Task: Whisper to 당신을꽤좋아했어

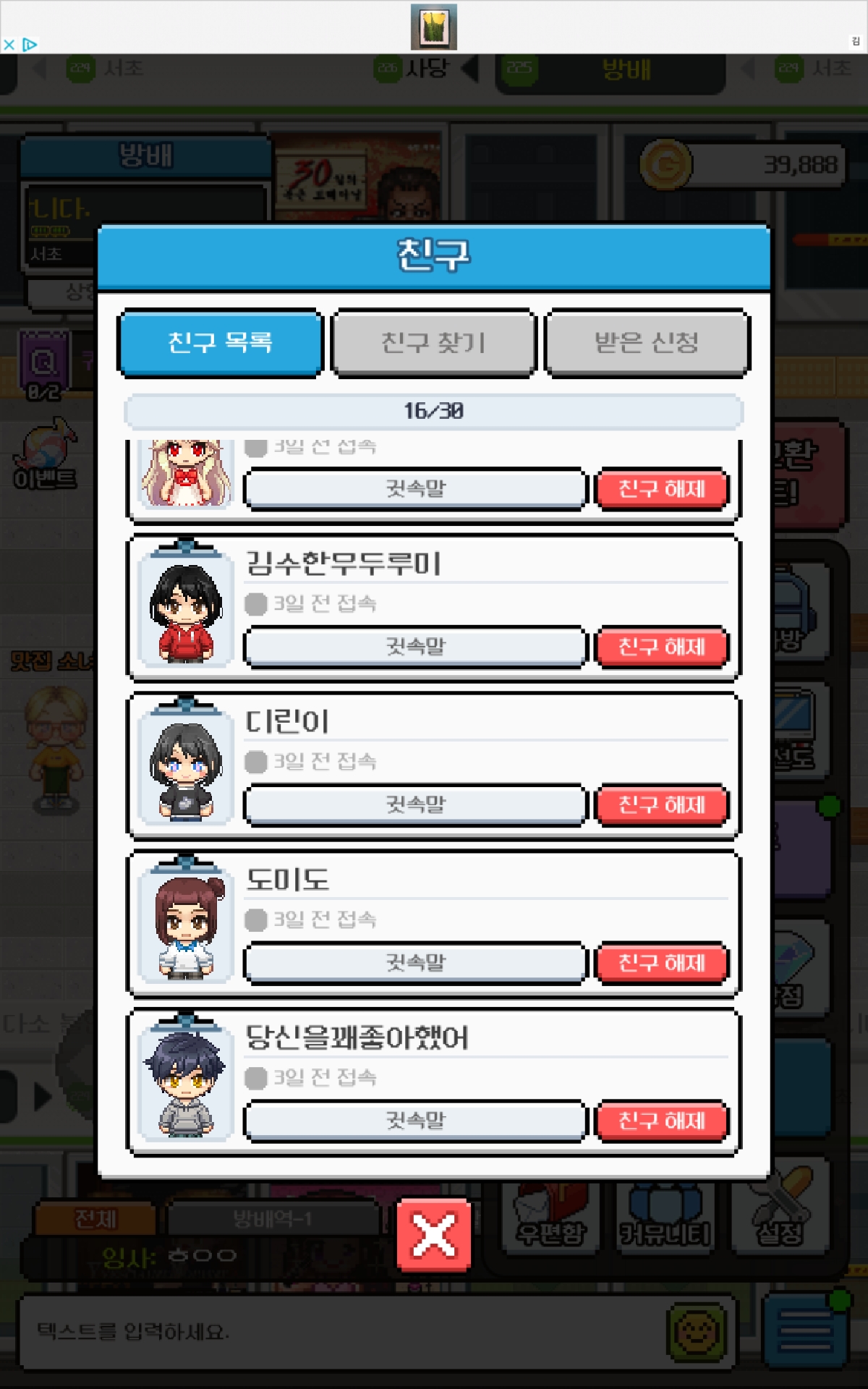Action: click(x=415, y=1121)
